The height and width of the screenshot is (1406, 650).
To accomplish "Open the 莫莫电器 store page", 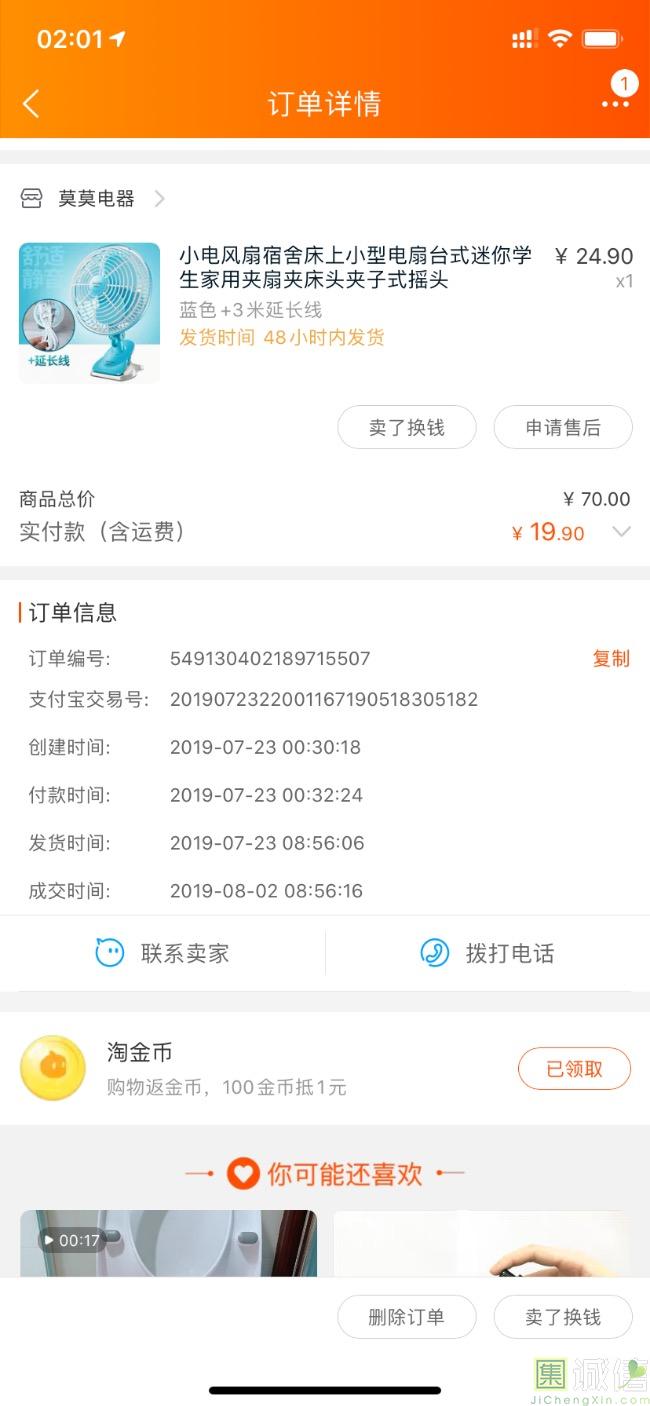I will click(95, 199).
